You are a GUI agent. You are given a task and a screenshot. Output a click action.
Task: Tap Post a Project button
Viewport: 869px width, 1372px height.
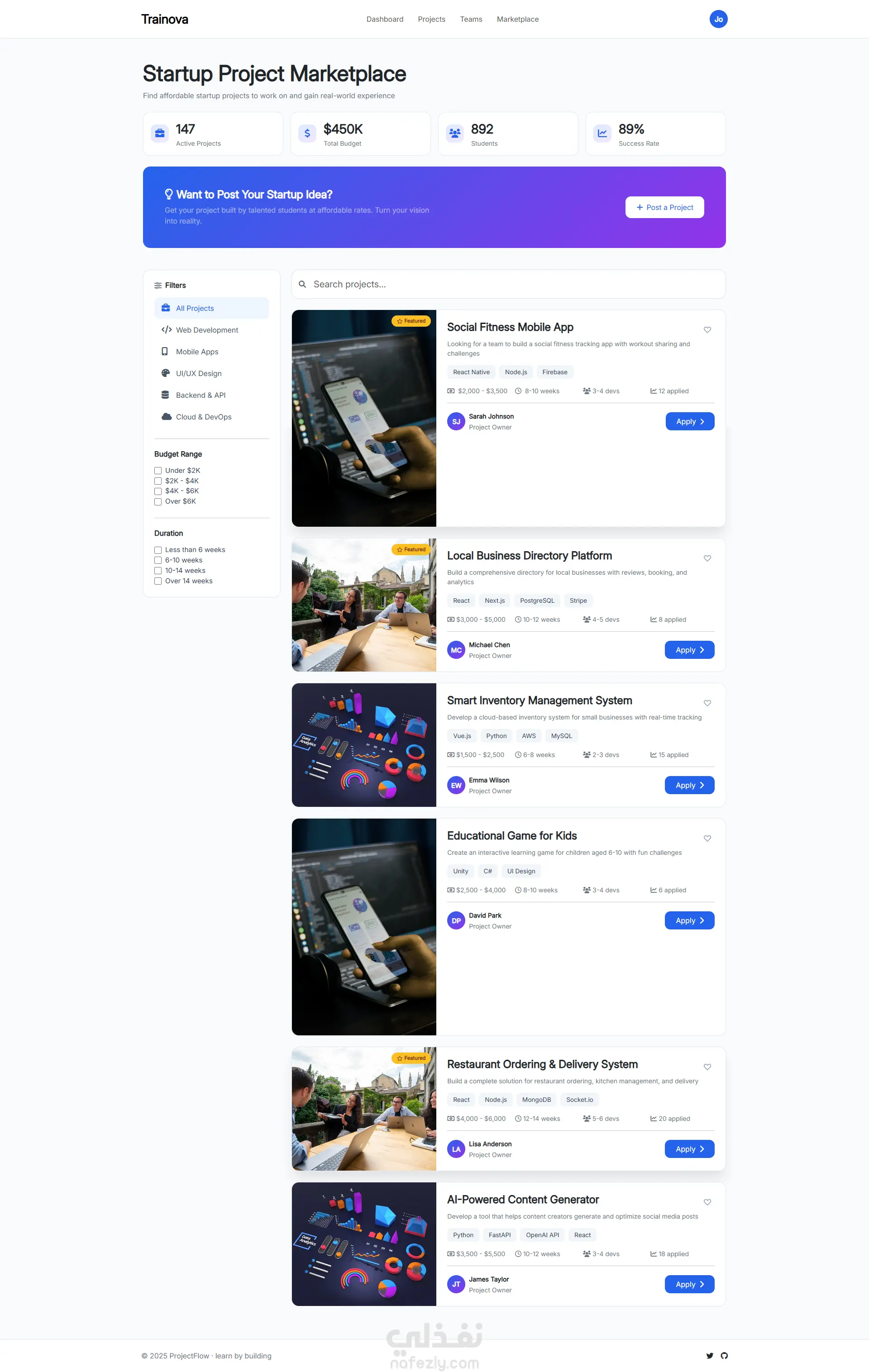(664, 207)
